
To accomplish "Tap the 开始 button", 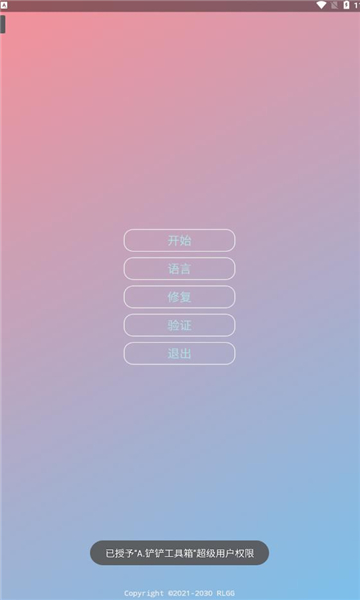I will 179,240.
